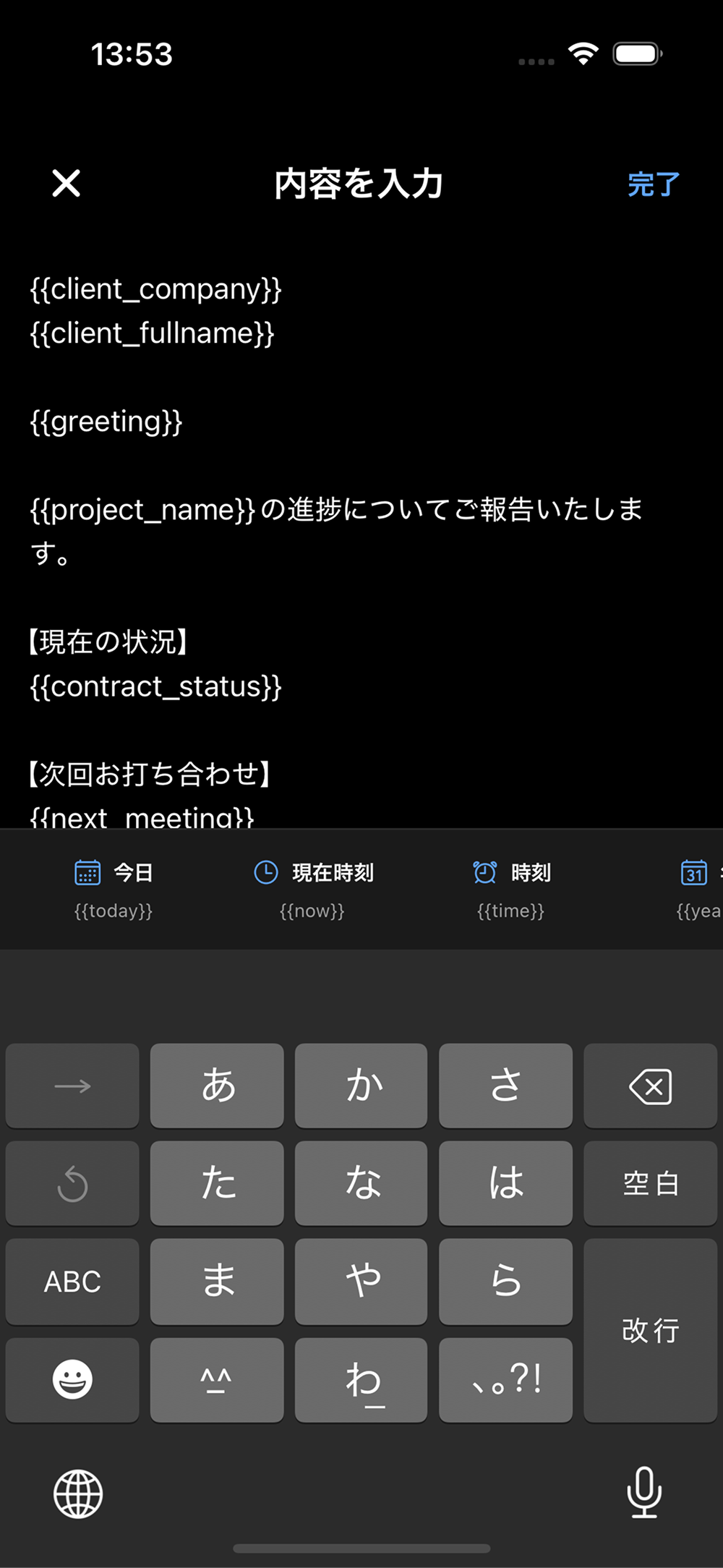This screenshot has width=723, height=1568.
Task: Tap 完了 to finish editing
Action: 652,184
